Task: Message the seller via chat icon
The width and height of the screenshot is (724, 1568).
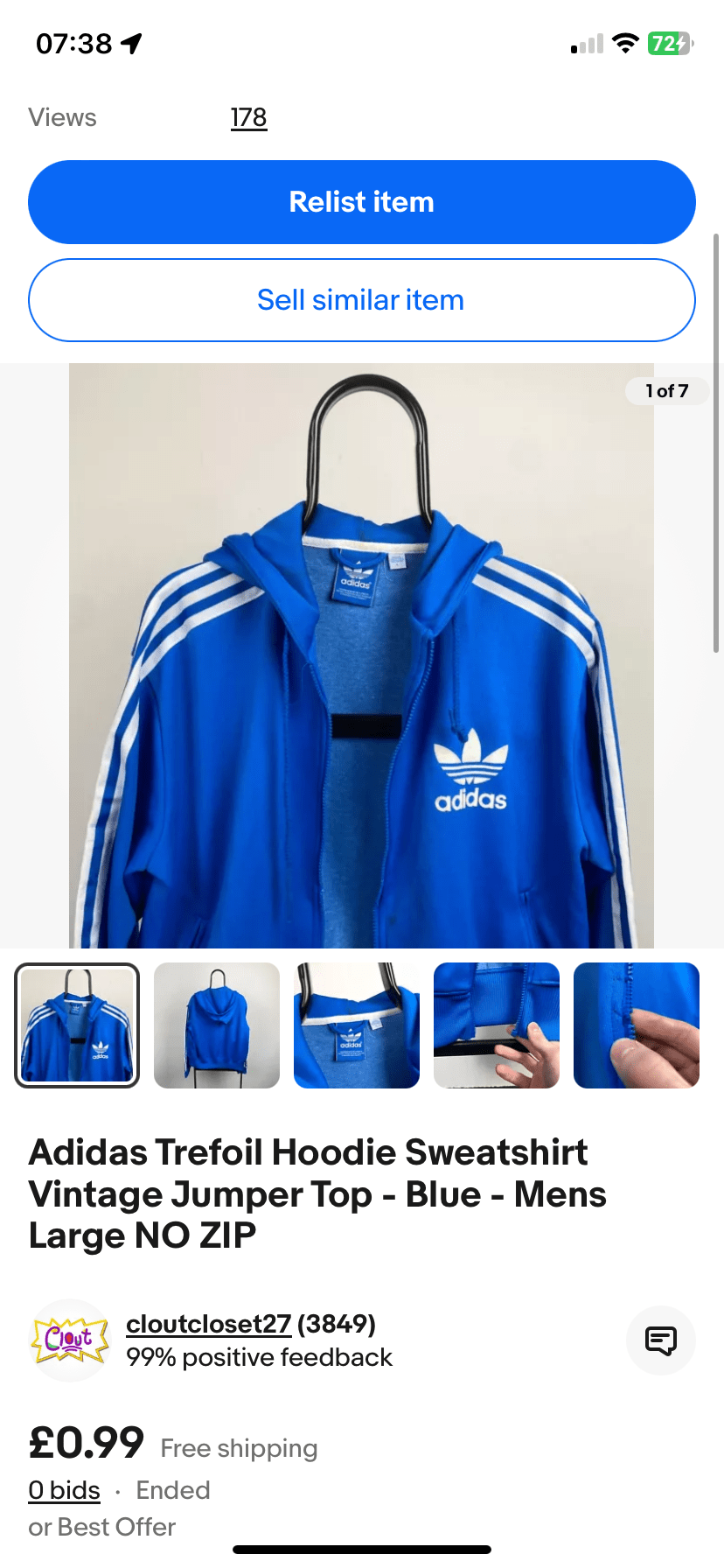Action: [x=660, y=1340]
